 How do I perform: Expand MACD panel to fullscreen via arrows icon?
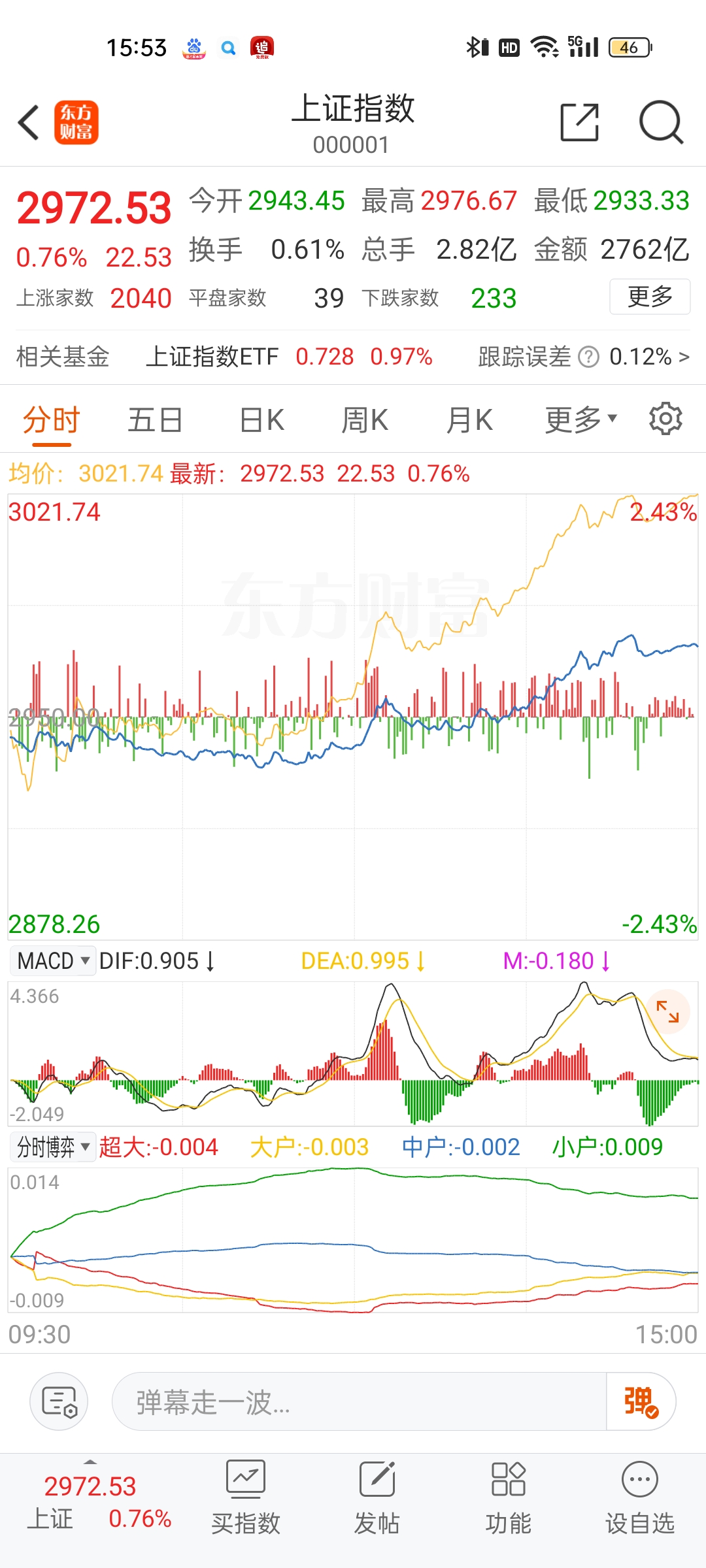pyautogui.click(x=668, y=1011)
